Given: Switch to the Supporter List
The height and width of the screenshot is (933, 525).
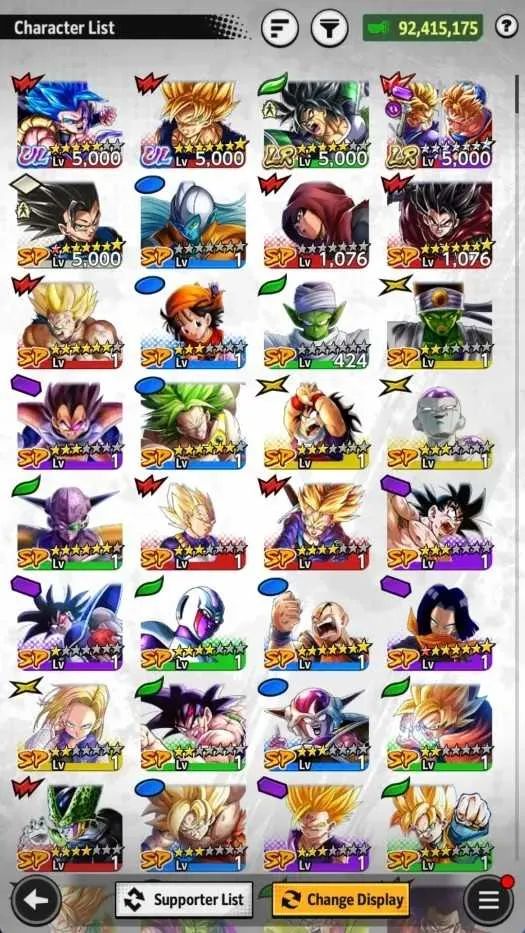Looking at the screenshot, I should (x=184, y=899).
